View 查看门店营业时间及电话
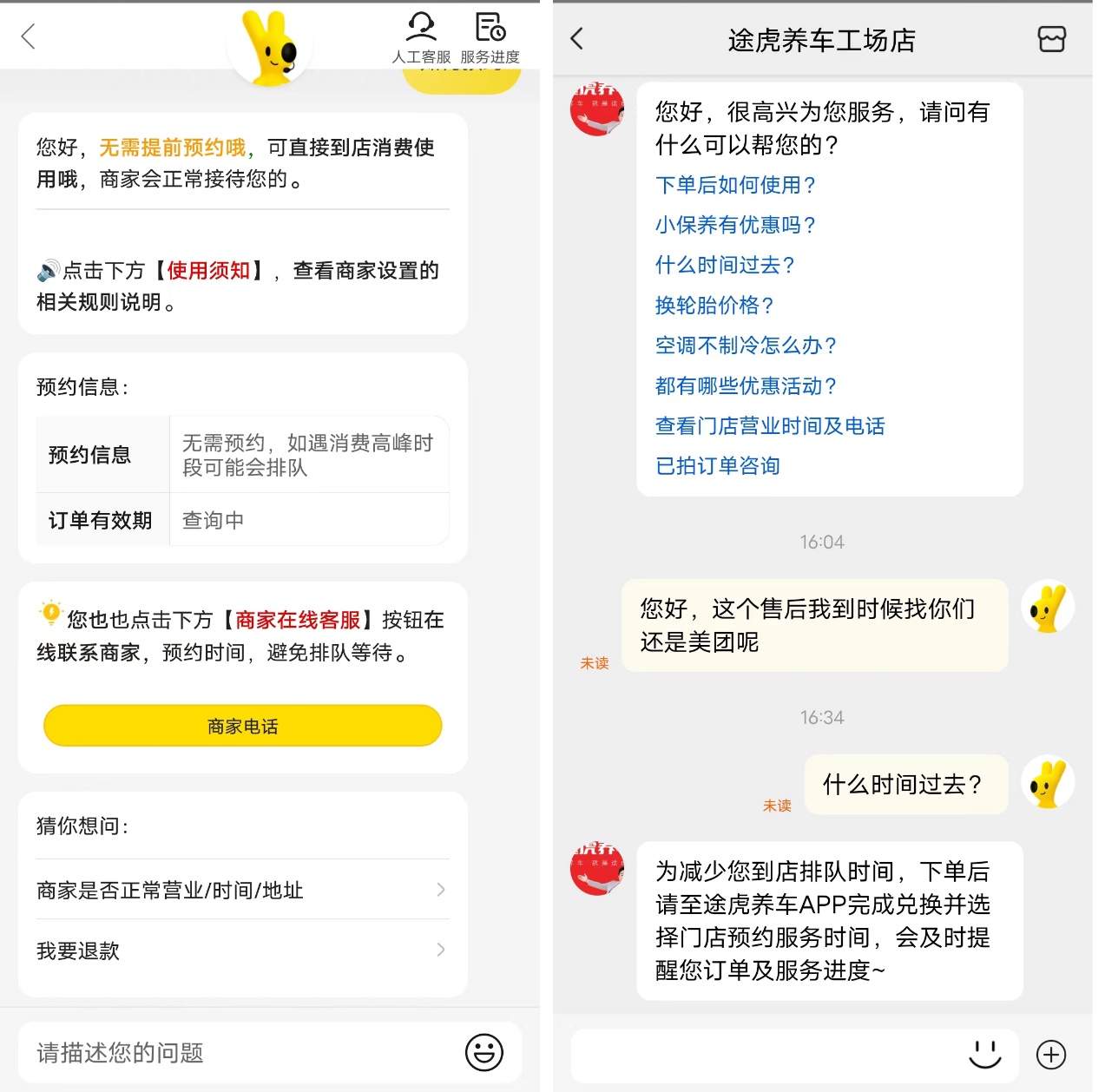 770,426
